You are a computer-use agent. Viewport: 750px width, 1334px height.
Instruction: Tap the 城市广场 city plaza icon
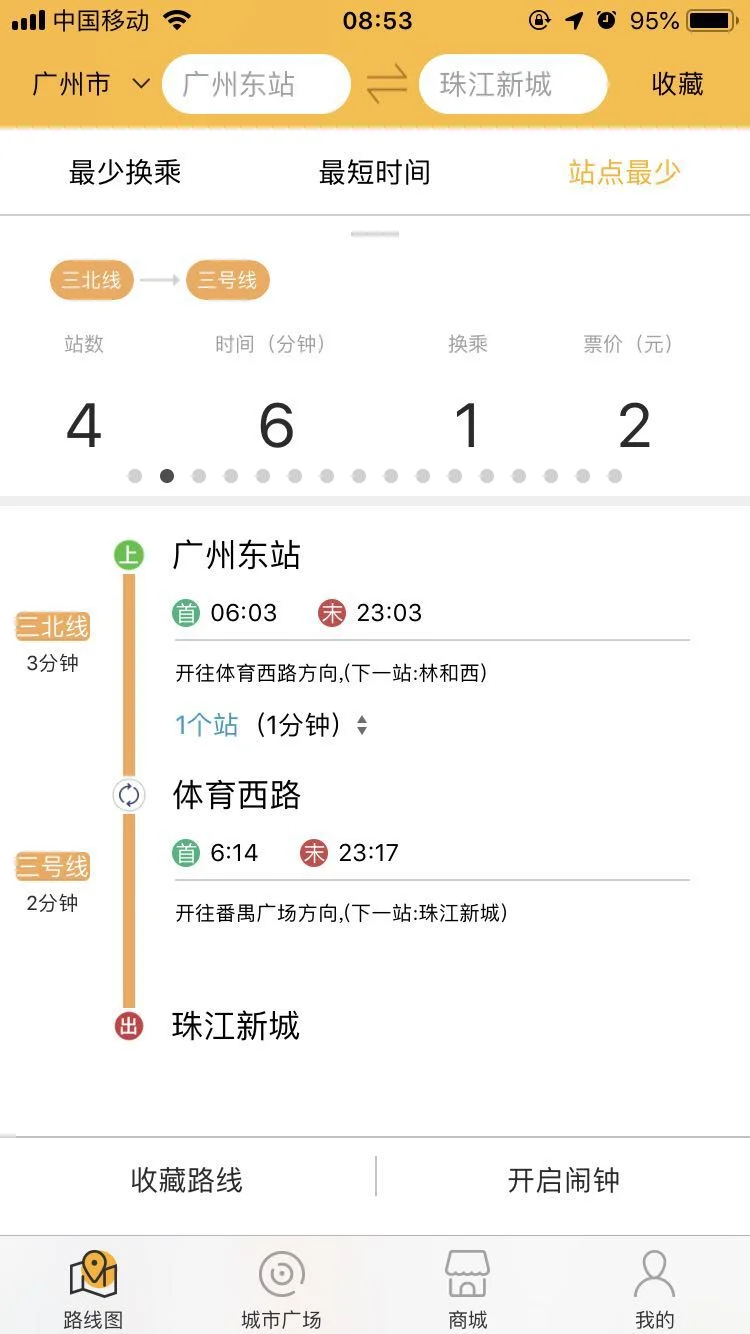coord(281,1285)
